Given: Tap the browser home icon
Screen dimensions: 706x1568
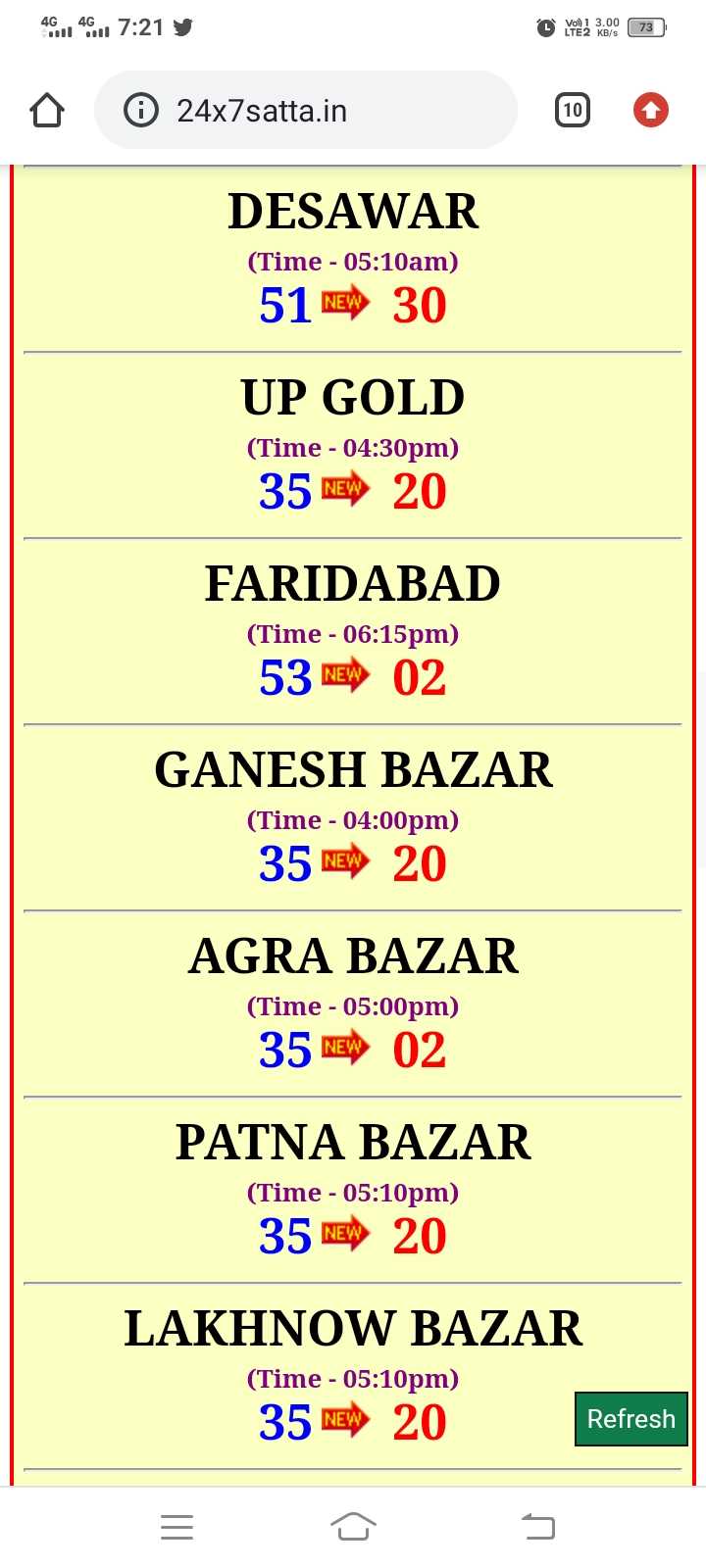Looking at the screenshot, I should click(47, 111).
